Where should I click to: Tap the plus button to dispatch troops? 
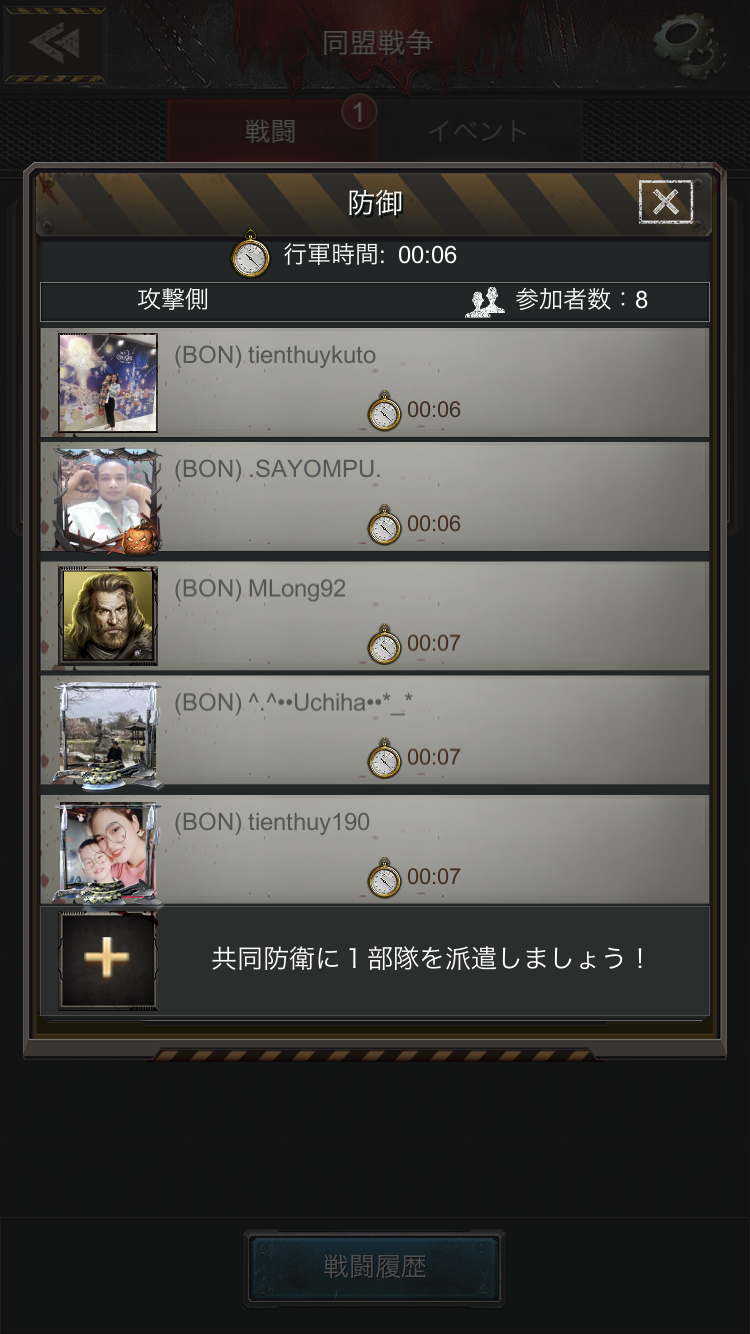[108, 959]
